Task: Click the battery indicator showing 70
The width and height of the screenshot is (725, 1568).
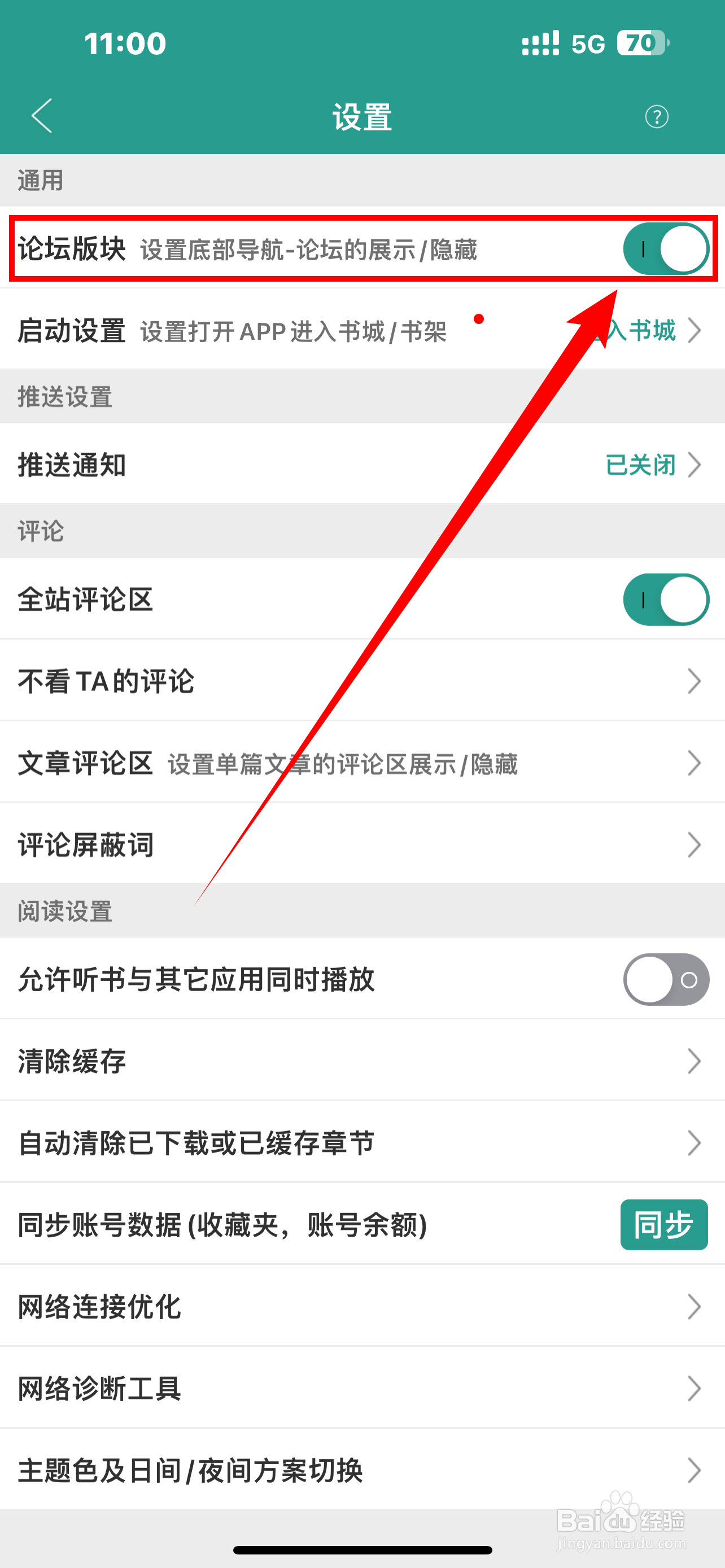Action: (642, 42)
